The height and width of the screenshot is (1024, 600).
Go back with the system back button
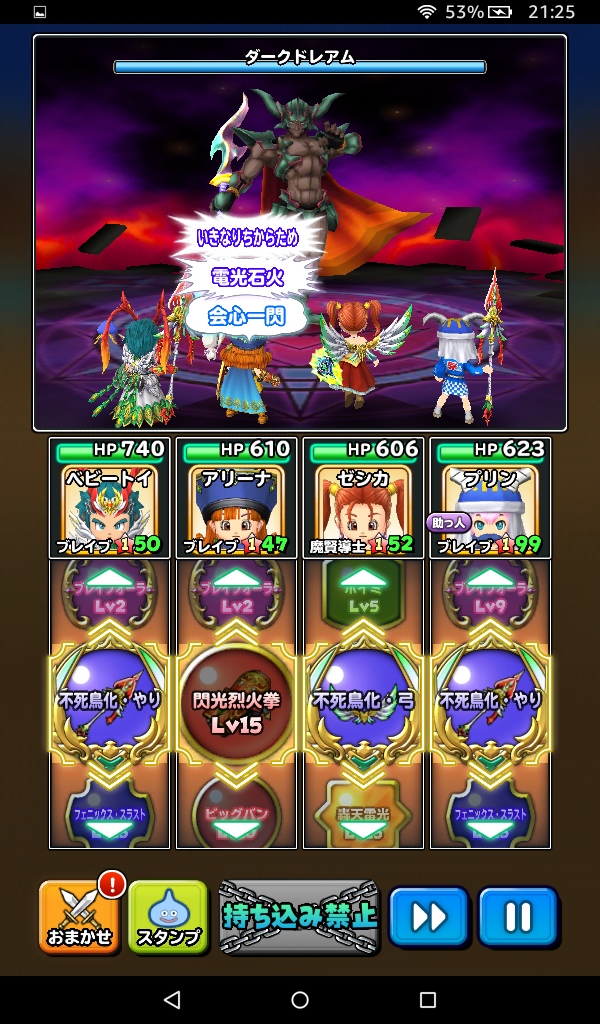click(172, 1000)
